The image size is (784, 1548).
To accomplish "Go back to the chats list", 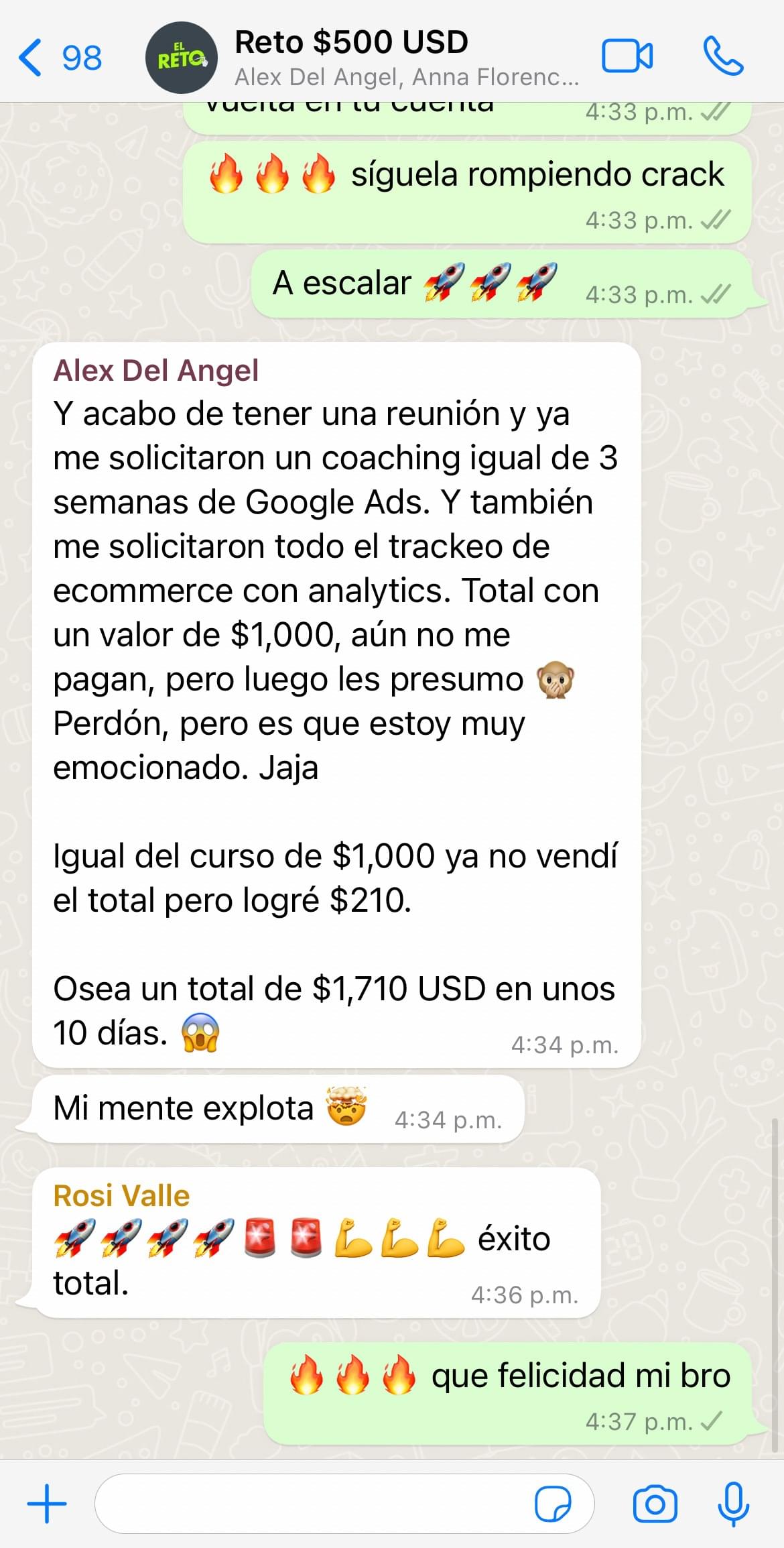I will click(59, 58).
